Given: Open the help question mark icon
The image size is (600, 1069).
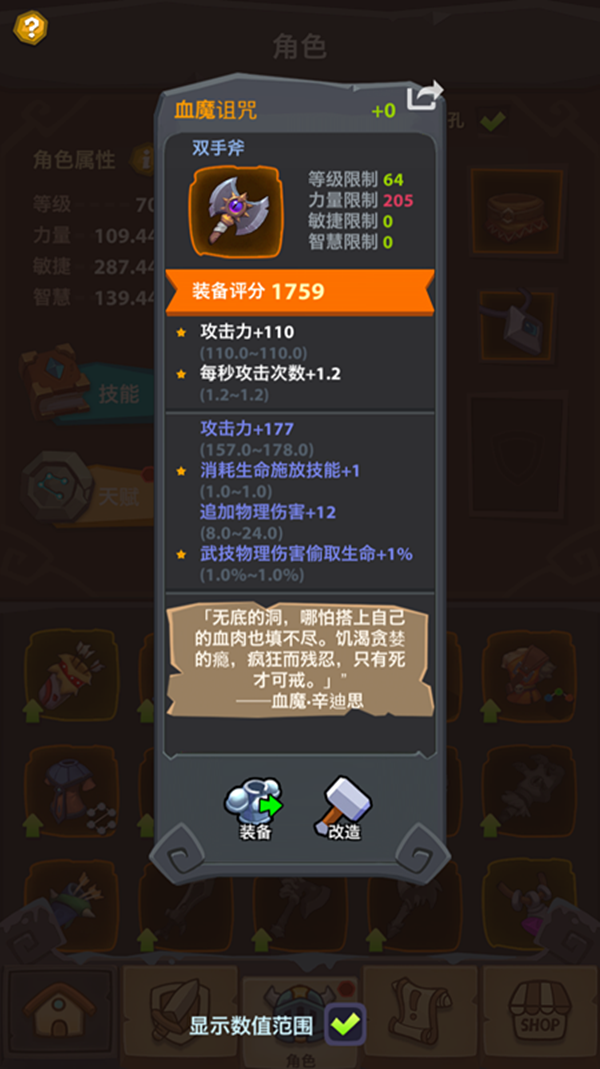Looking at the screenshot, I should point(30,27).
